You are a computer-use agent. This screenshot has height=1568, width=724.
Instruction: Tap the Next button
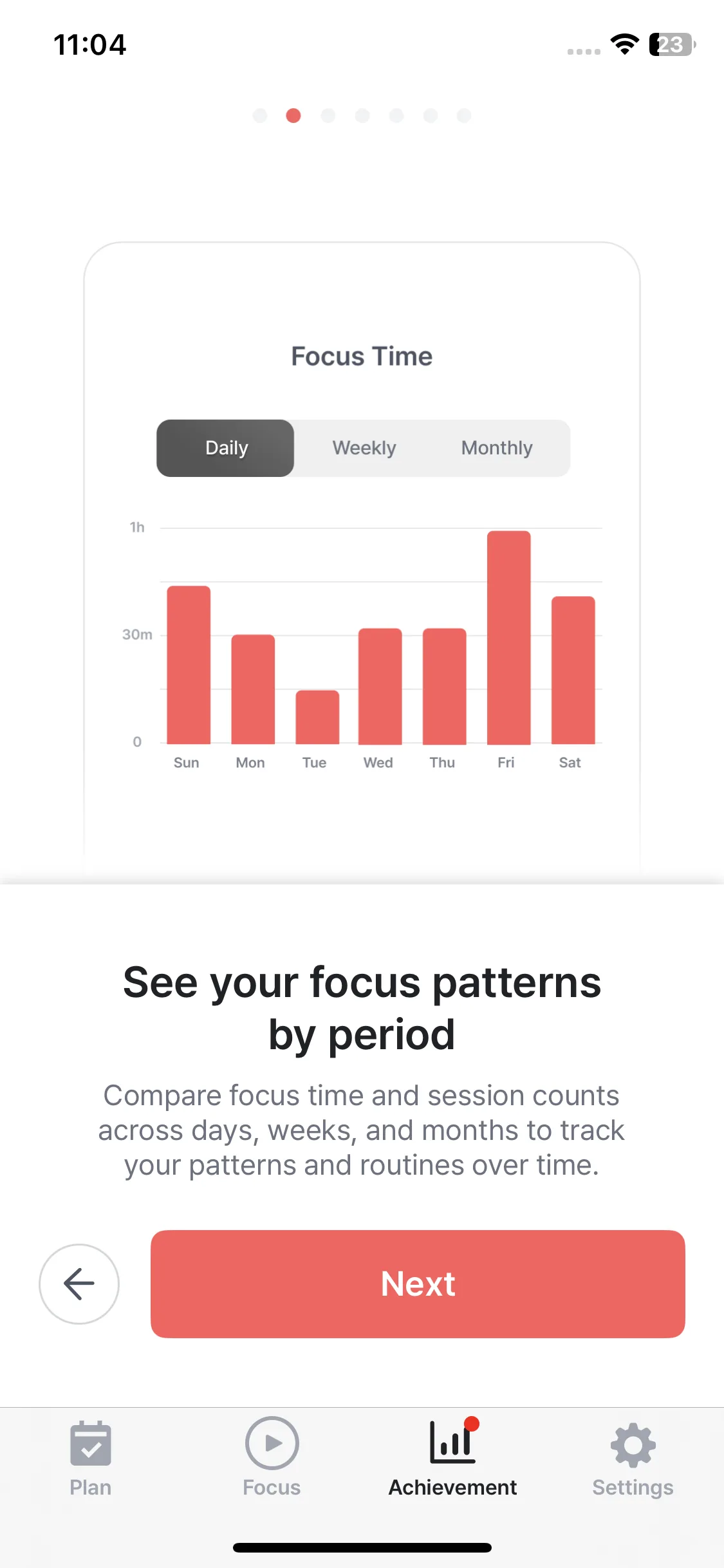click(418, 1283)
